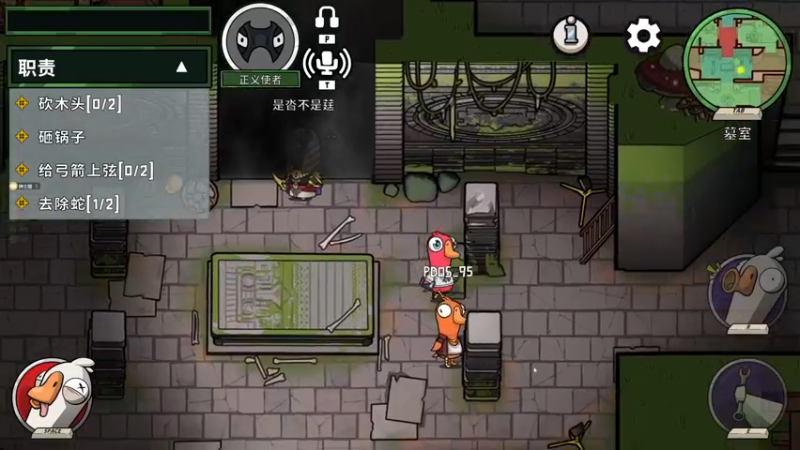Open the info statue icon
Screen dimensions: 800x450
[x=571, y=35]
